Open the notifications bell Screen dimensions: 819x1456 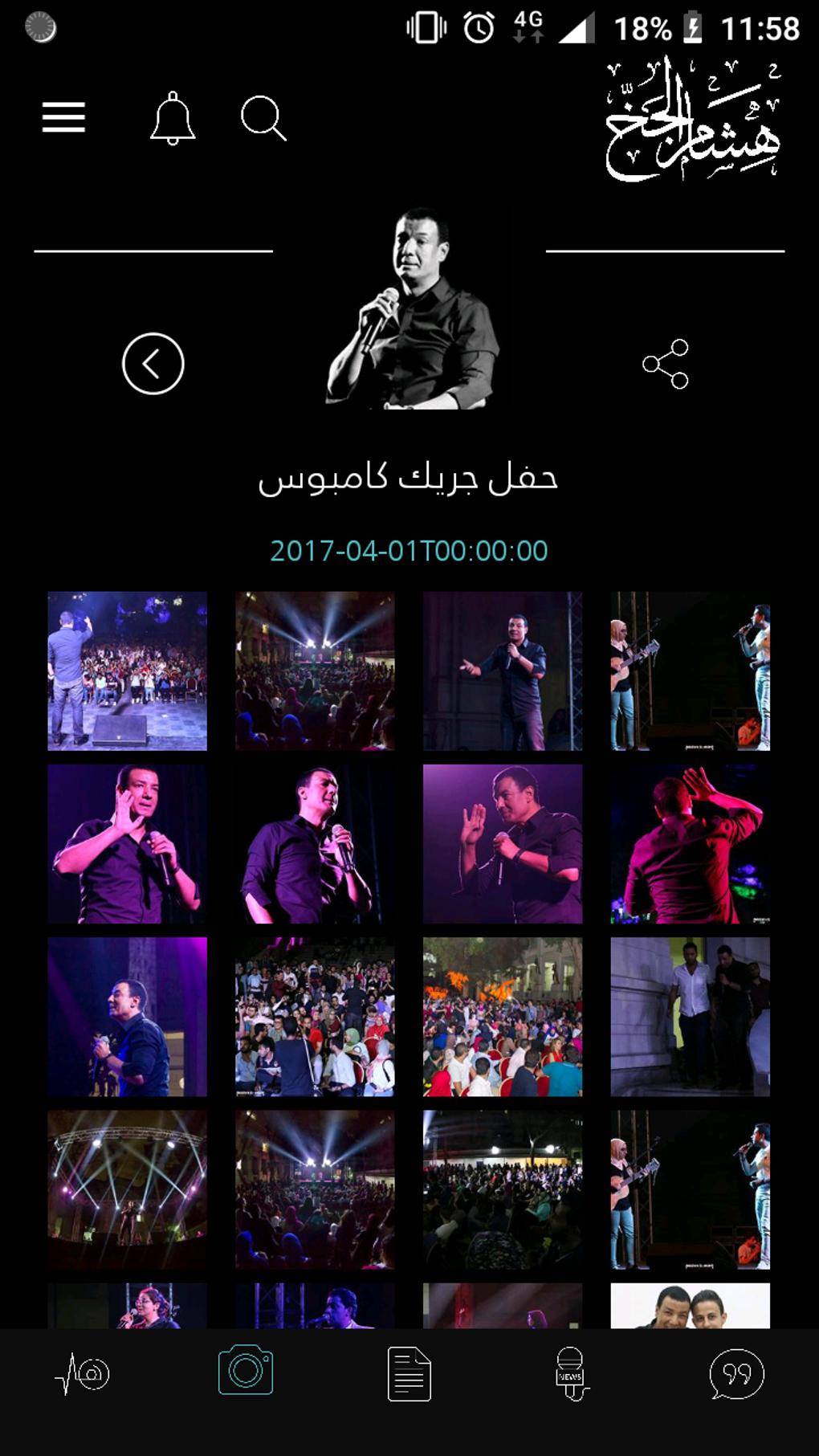[x=173, y=118]
